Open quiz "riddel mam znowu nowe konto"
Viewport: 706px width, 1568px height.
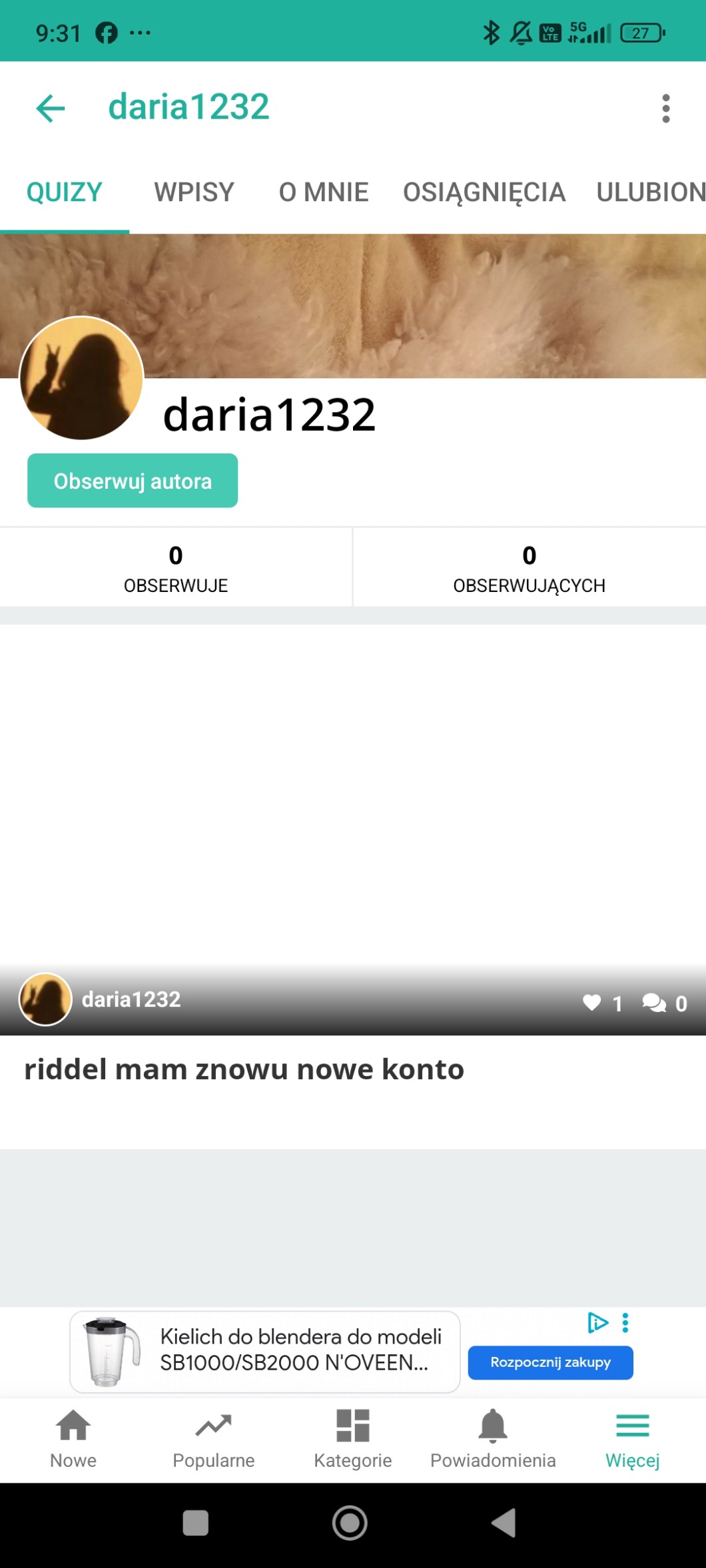pyautogui.click(x=244, y=1069)
